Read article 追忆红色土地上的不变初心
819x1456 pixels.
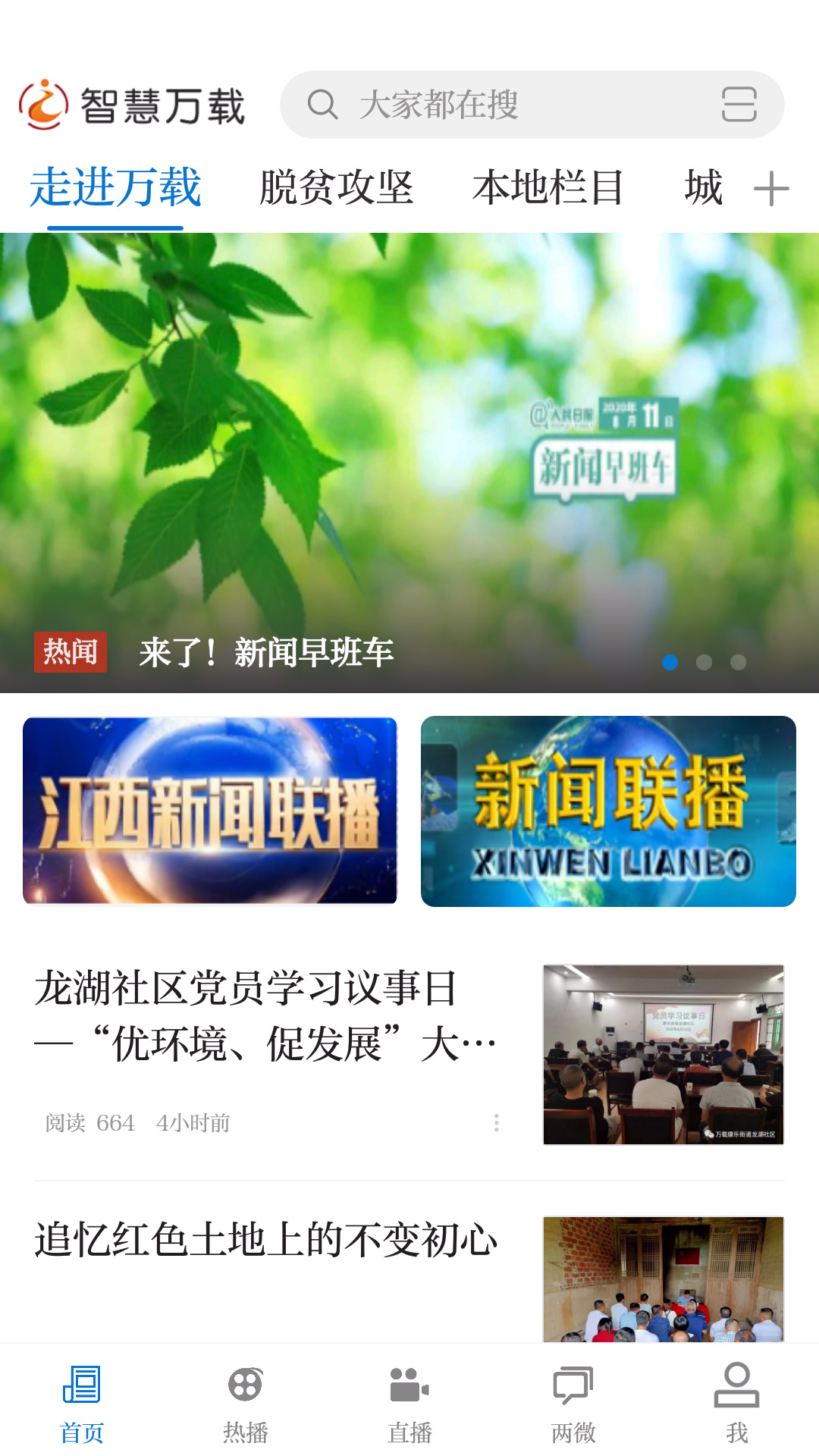(x=265, y=1235)
